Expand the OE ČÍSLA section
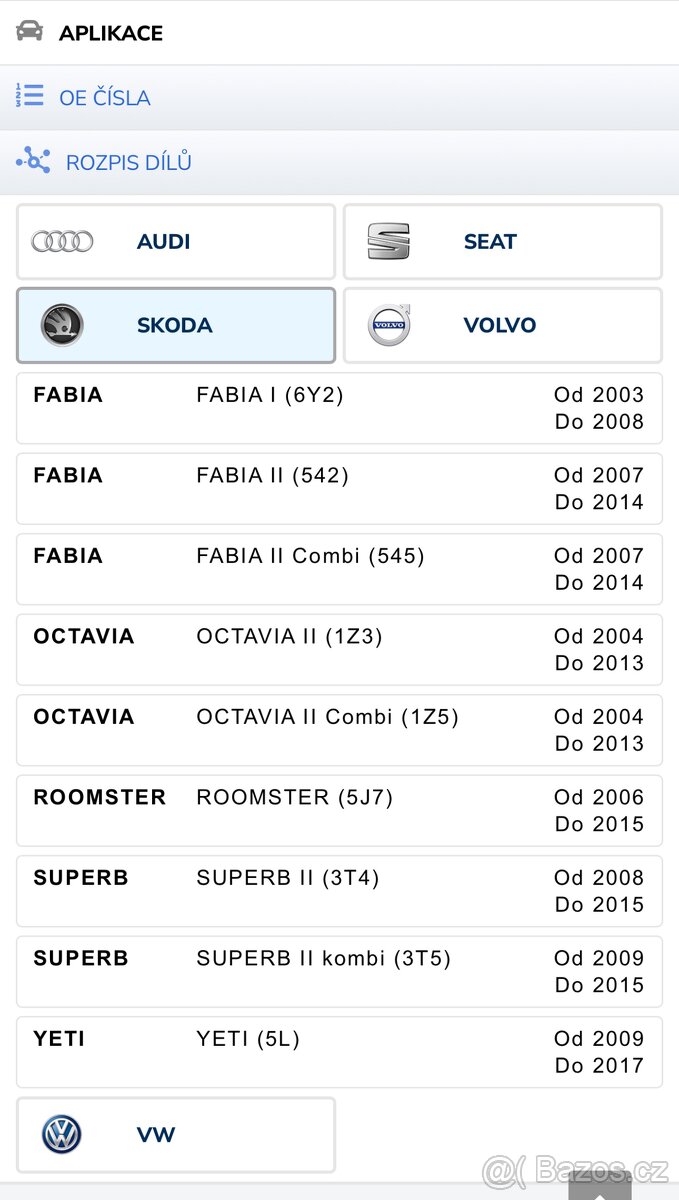 point(105,98)
